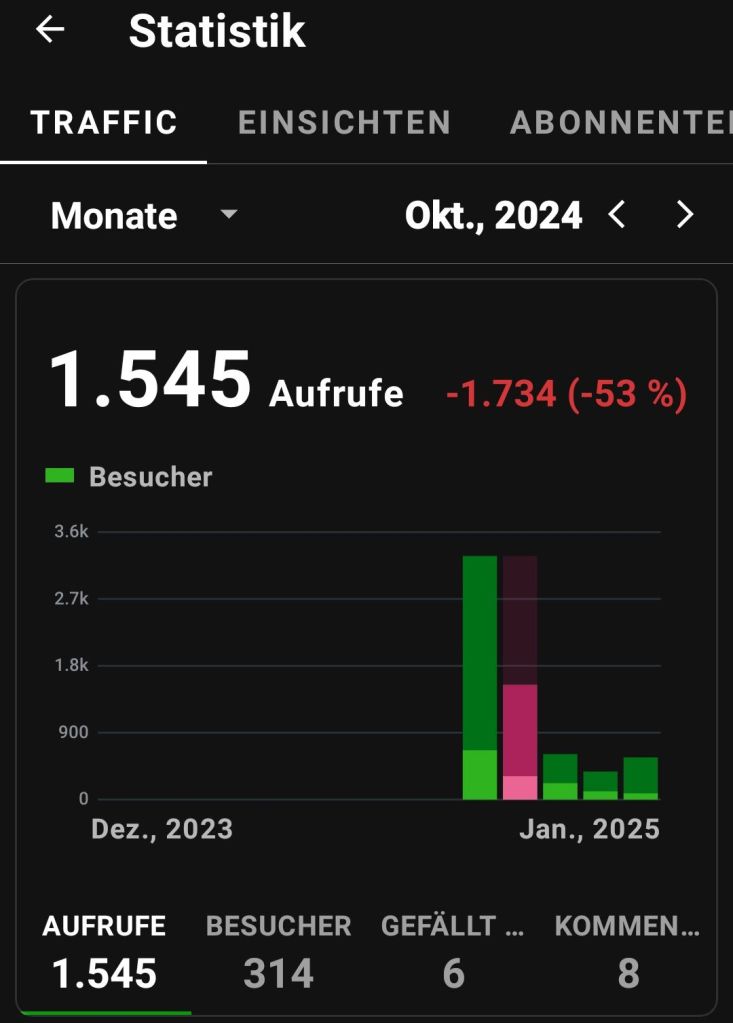This screenshot has width=733, height=1023.
Task: Go back from the Statistik screen
Action: point(50,31)
